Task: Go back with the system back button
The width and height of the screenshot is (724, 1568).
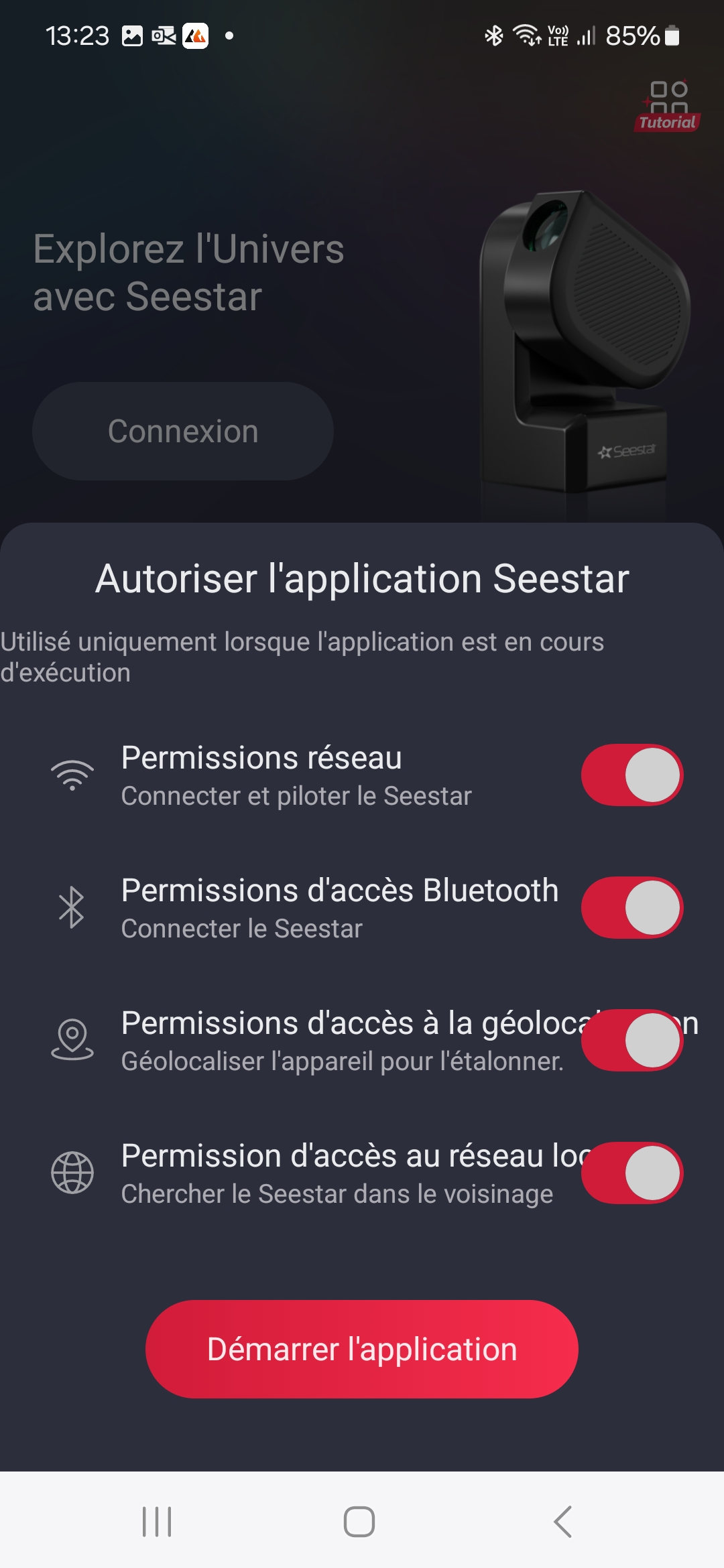Action: point(563,1521)
